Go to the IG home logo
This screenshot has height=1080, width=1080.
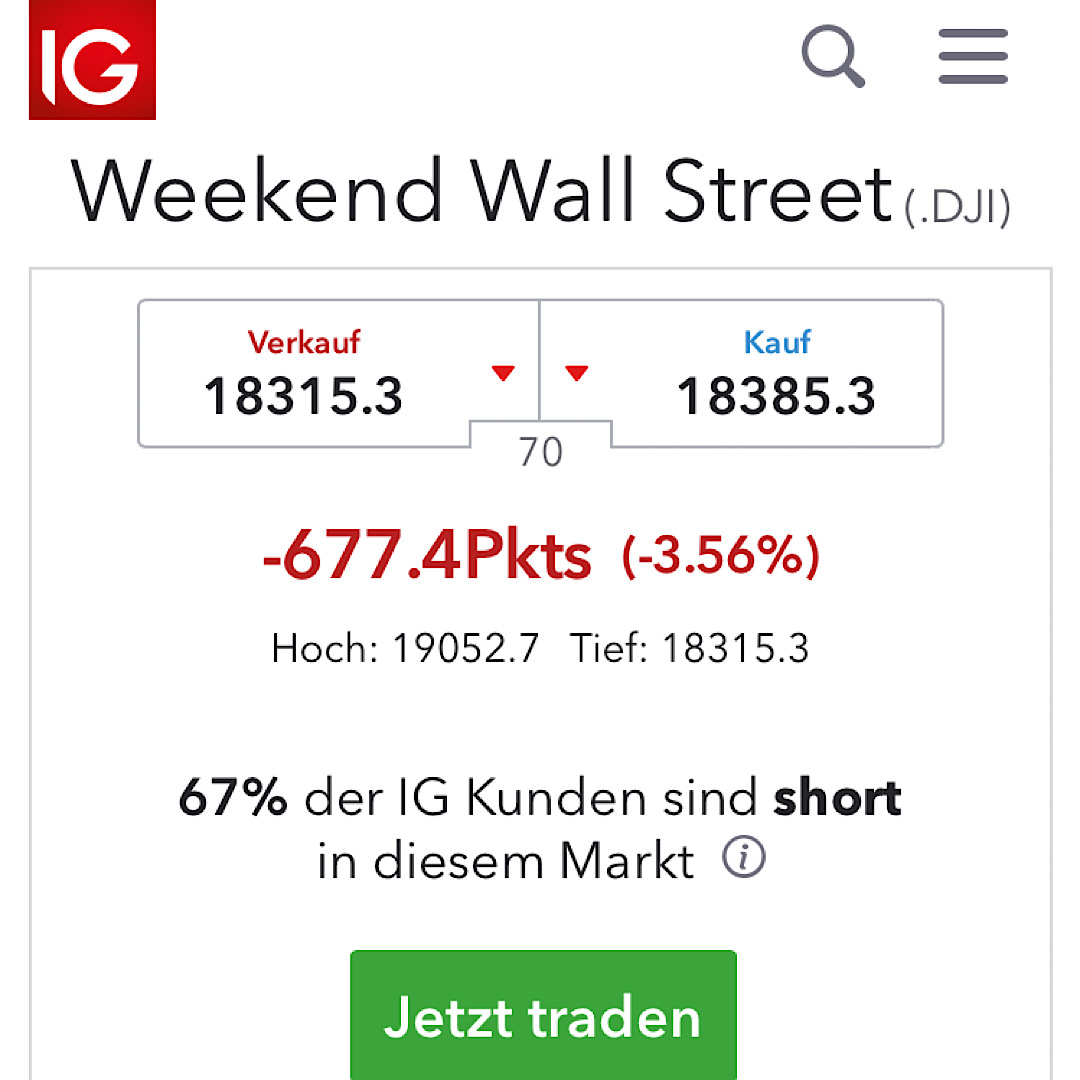click(92, 60)
